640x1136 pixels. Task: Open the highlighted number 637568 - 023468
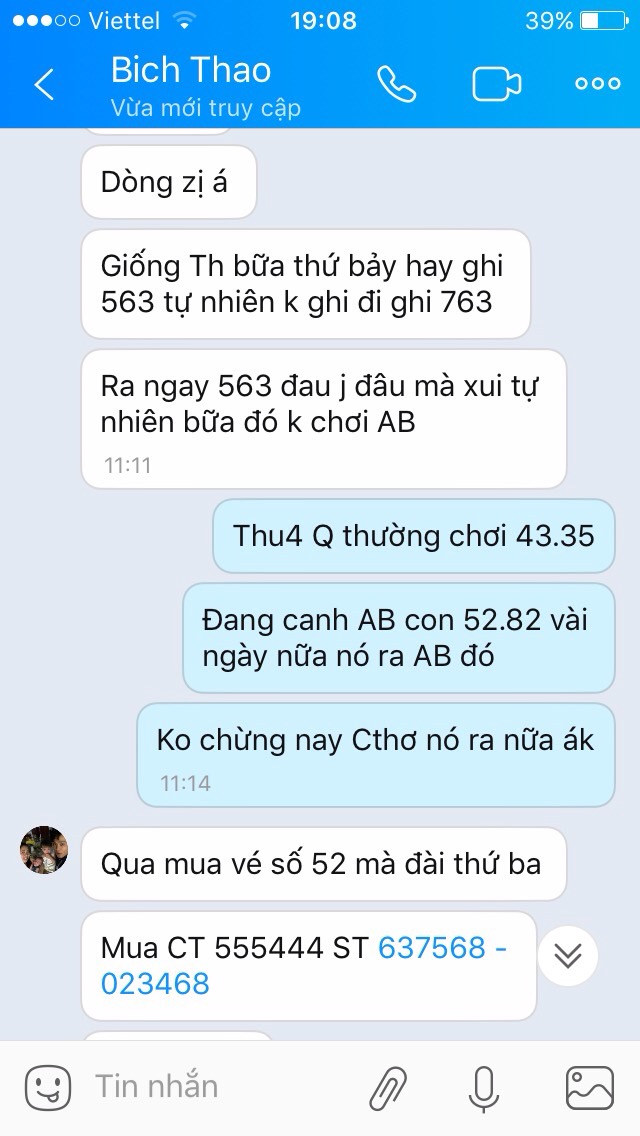point(440,947)
